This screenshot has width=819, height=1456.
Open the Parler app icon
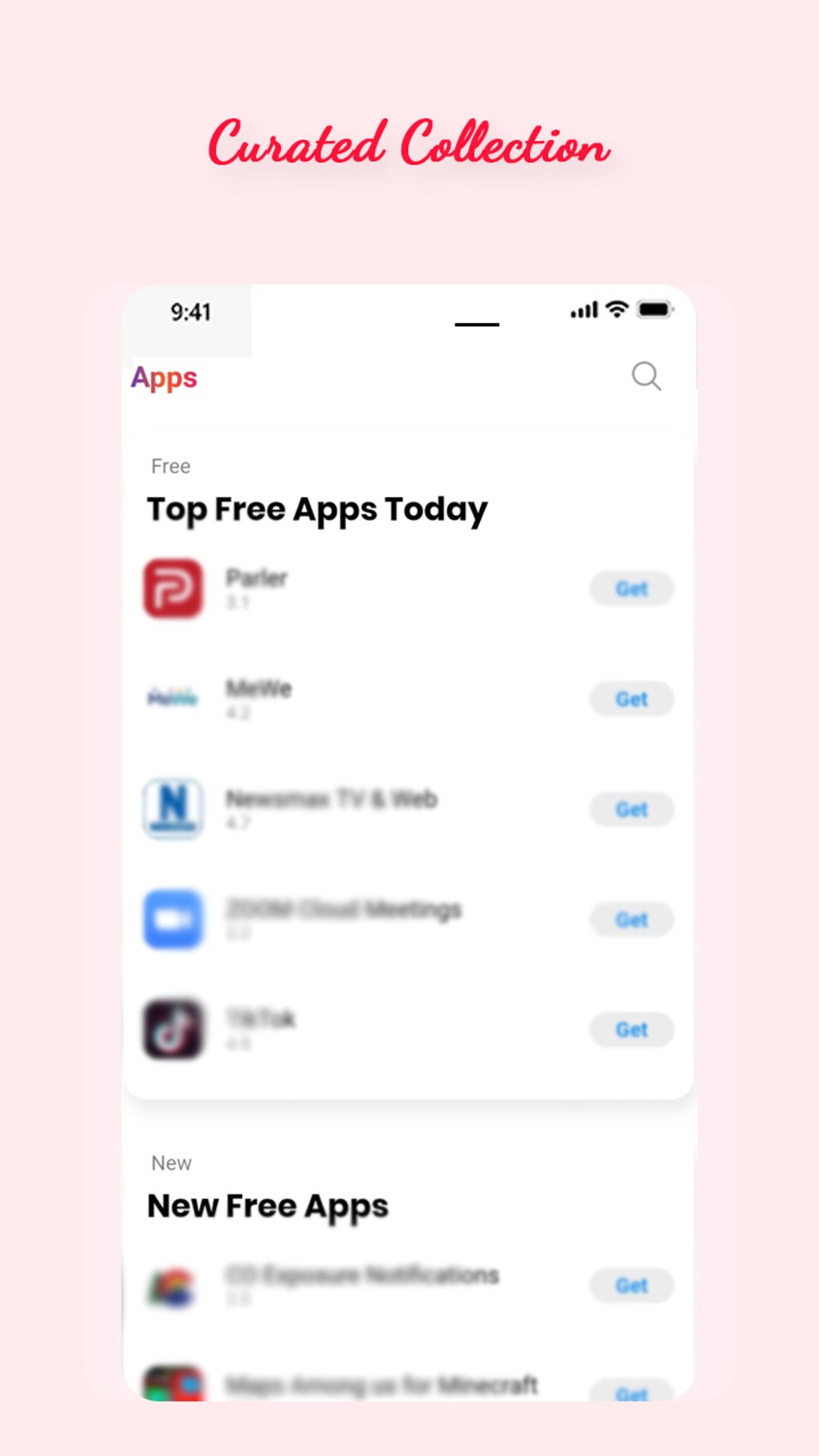173,589
